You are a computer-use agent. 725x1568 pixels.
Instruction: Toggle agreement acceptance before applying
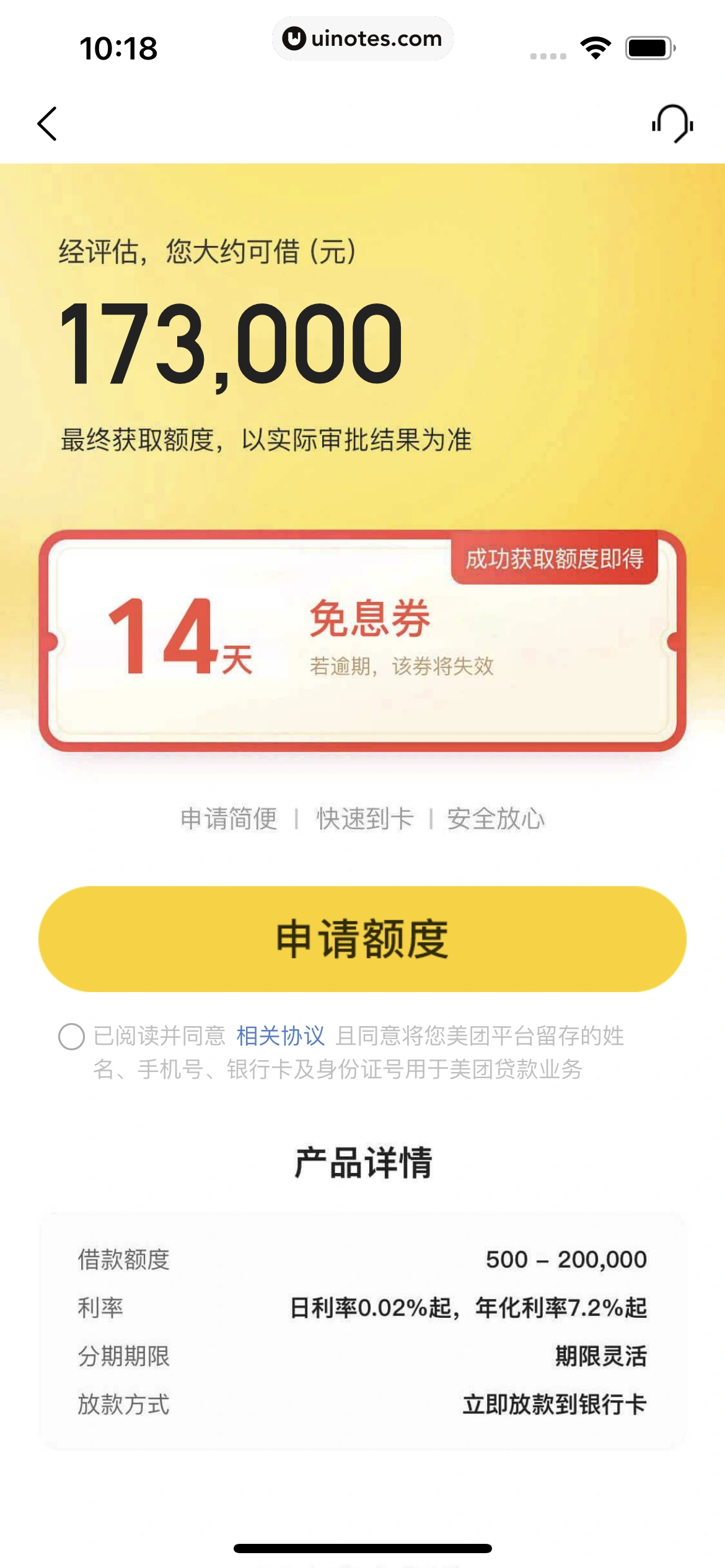(71, 1035)
